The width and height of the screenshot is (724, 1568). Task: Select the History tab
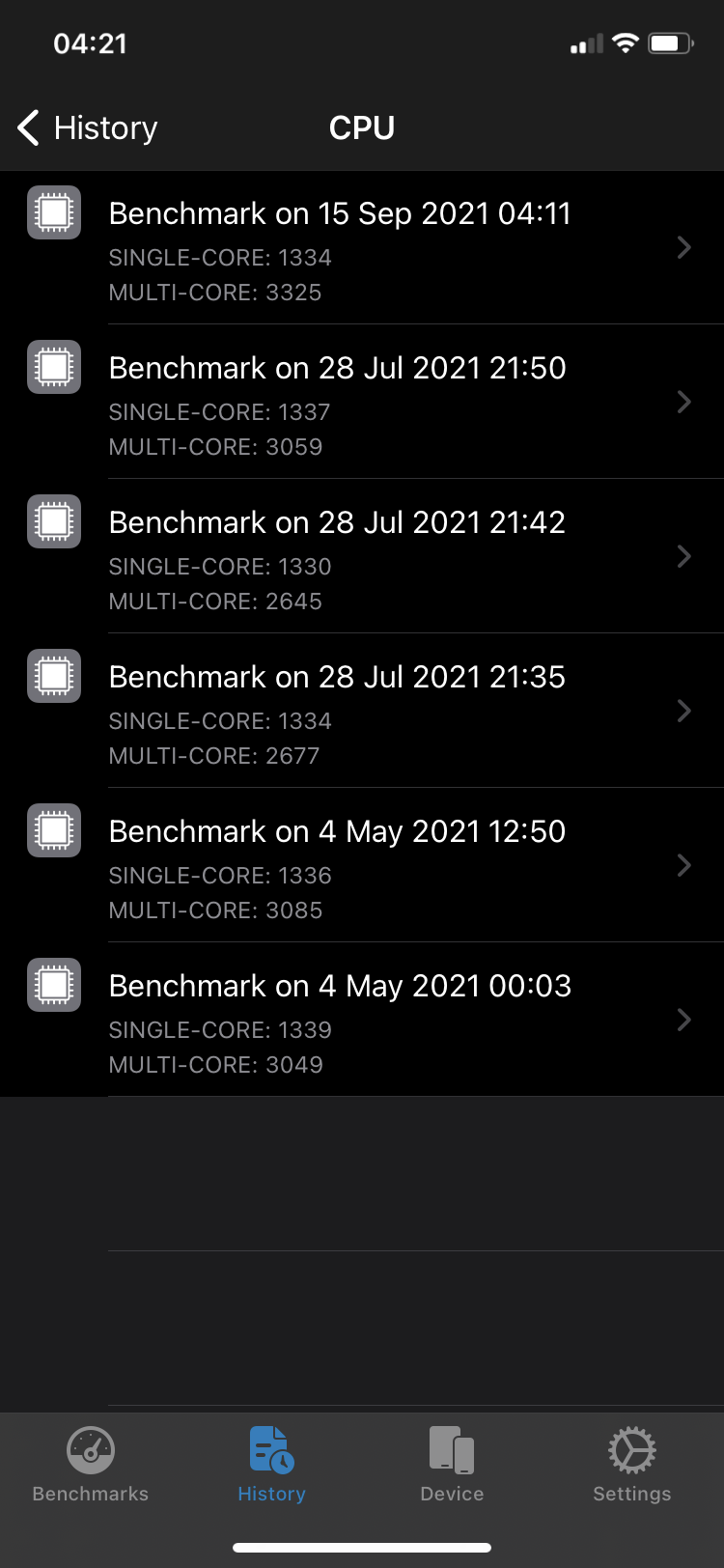pyautogui.click(x=271, y=1465)
